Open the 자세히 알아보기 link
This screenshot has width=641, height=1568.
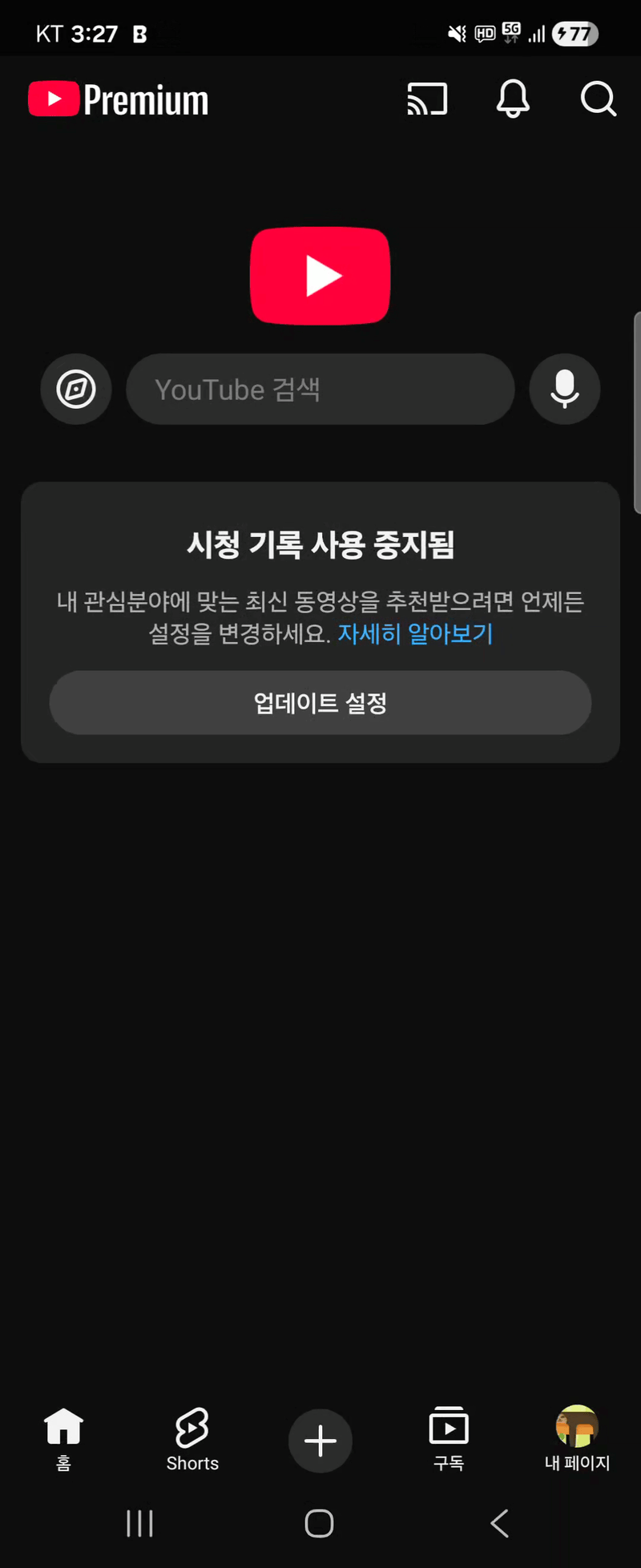[415, 634]
